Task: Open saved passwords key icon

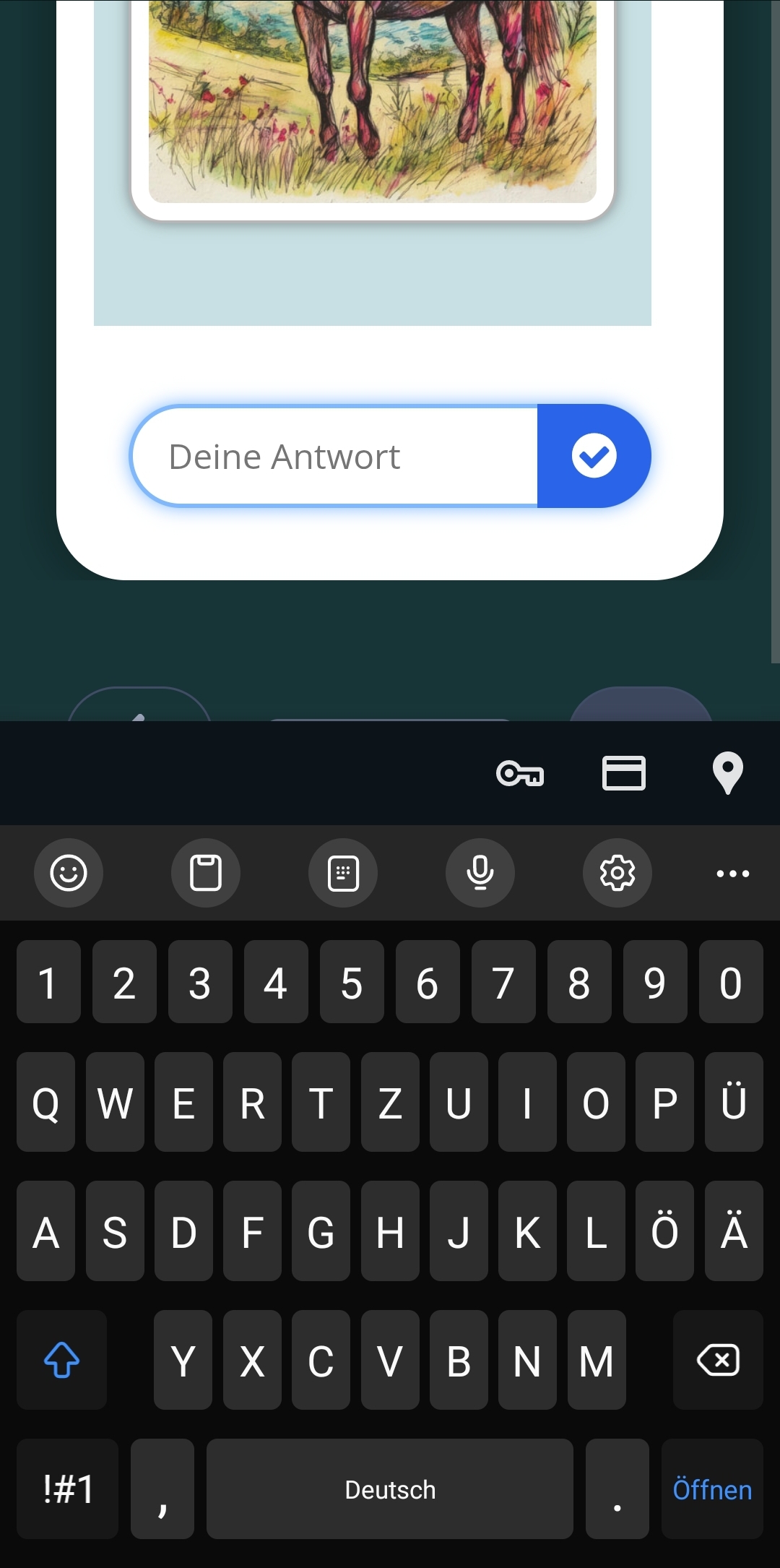Action: coord(520,774)
